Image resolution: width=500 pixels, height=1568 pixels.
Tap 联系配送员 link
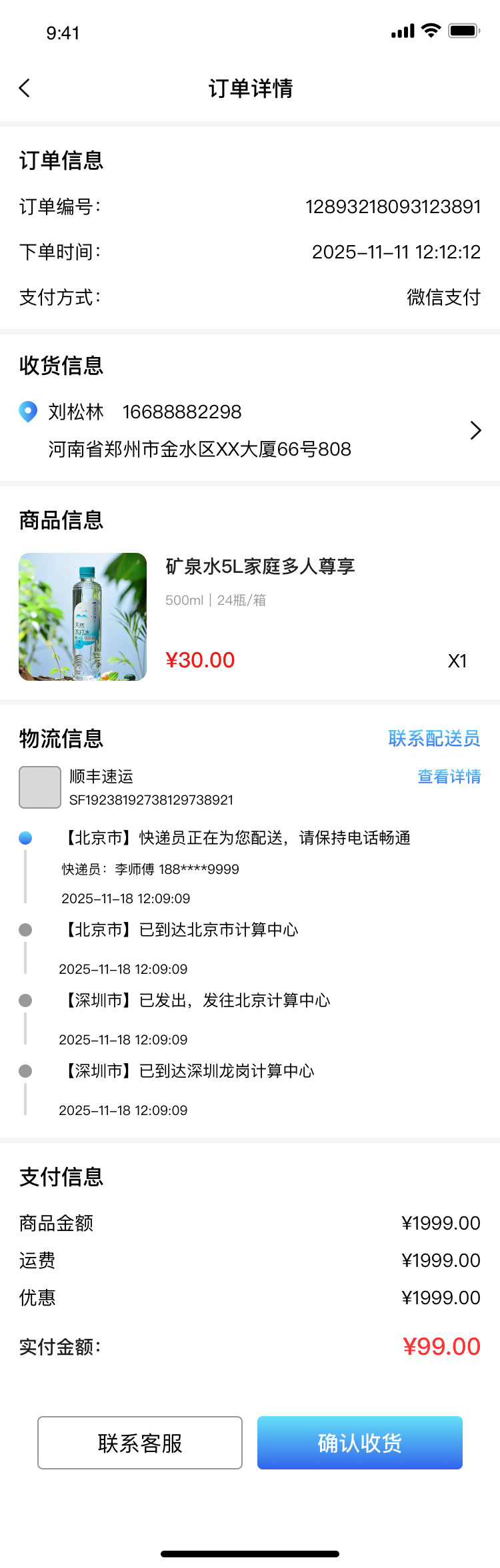click(434, 738)
